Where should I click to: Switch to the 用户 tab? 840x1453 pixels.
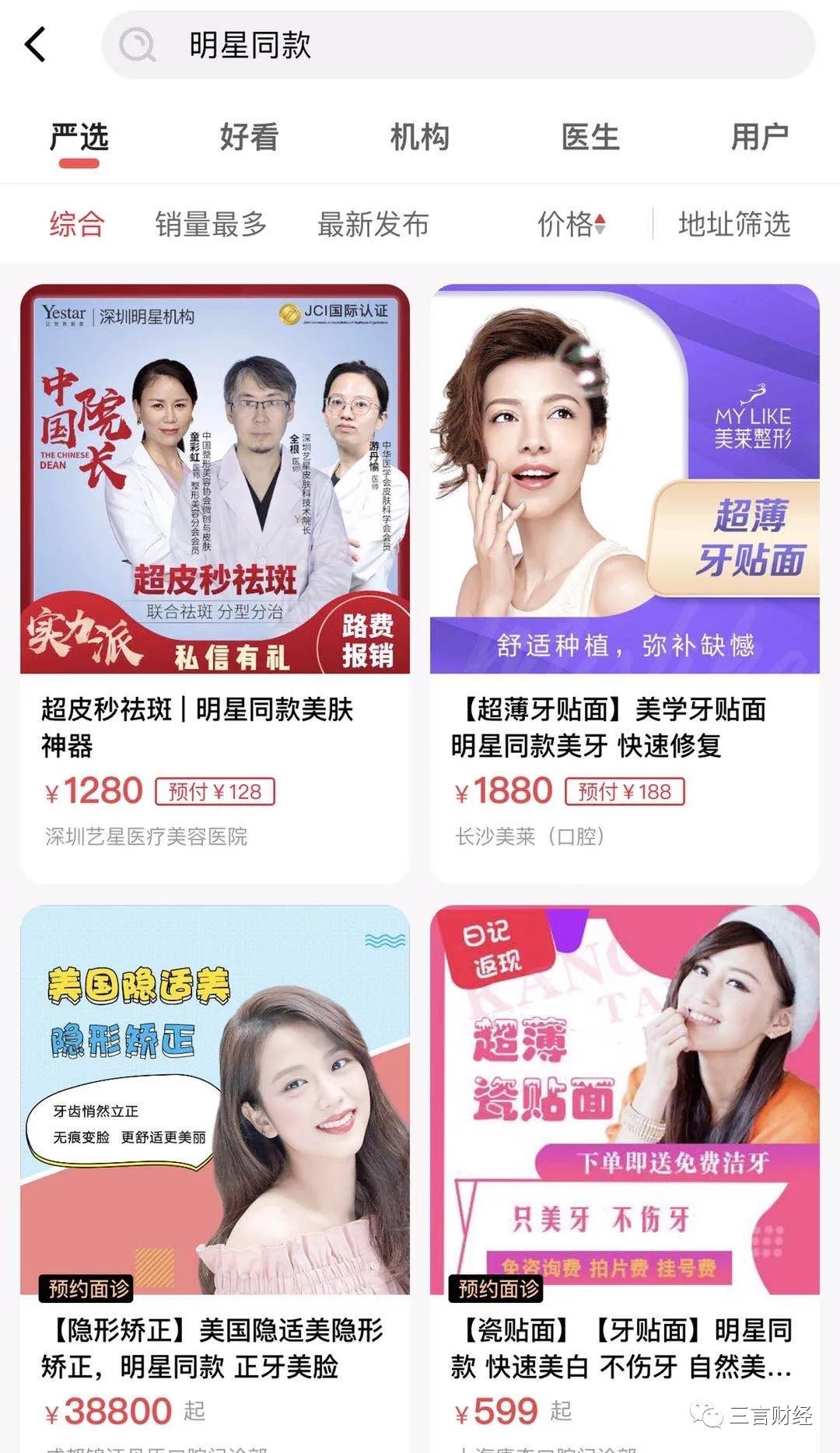point(760,138)
